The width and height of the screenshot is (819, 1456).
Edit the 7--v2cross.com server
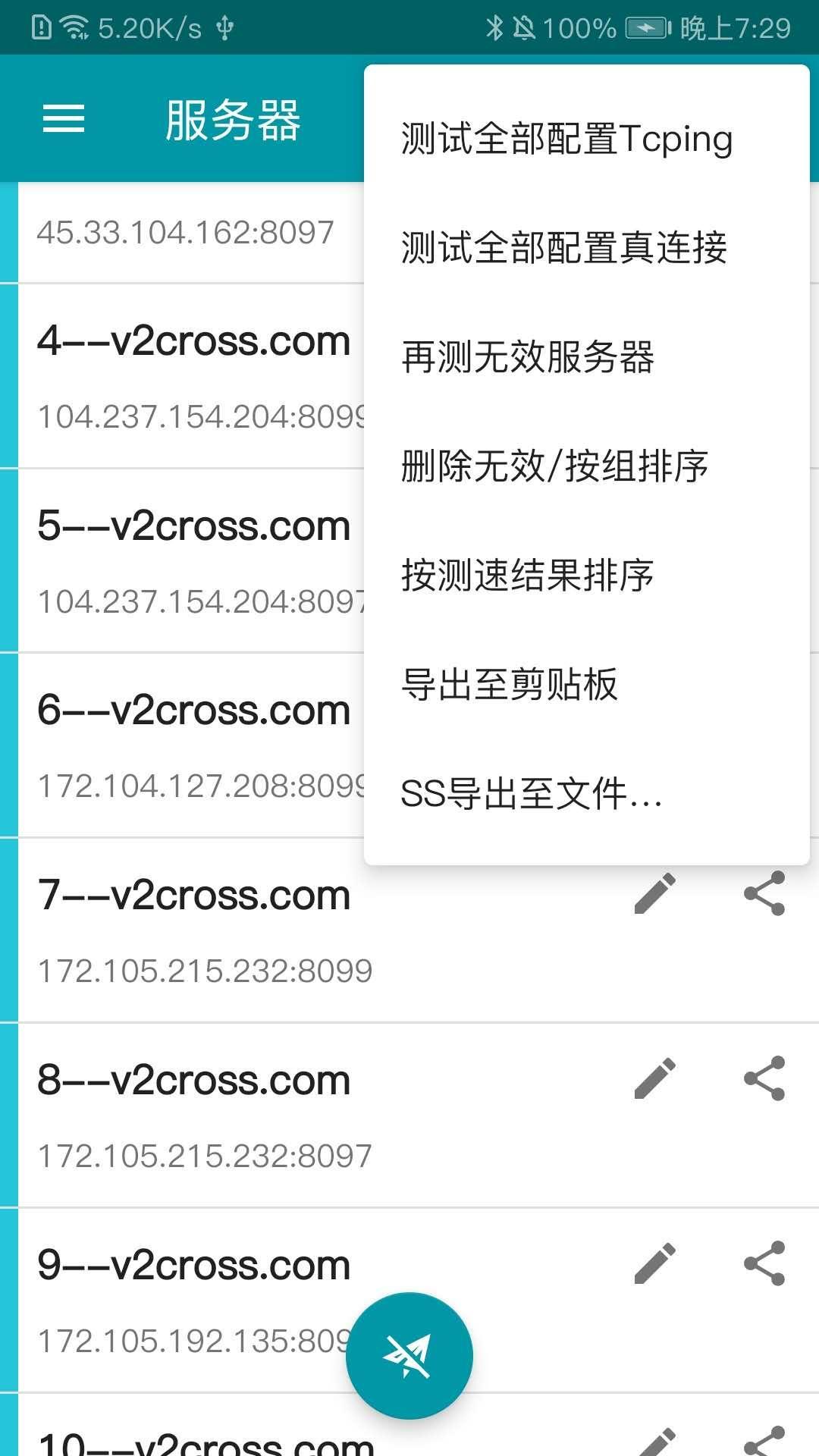click(x=655, y=893)
